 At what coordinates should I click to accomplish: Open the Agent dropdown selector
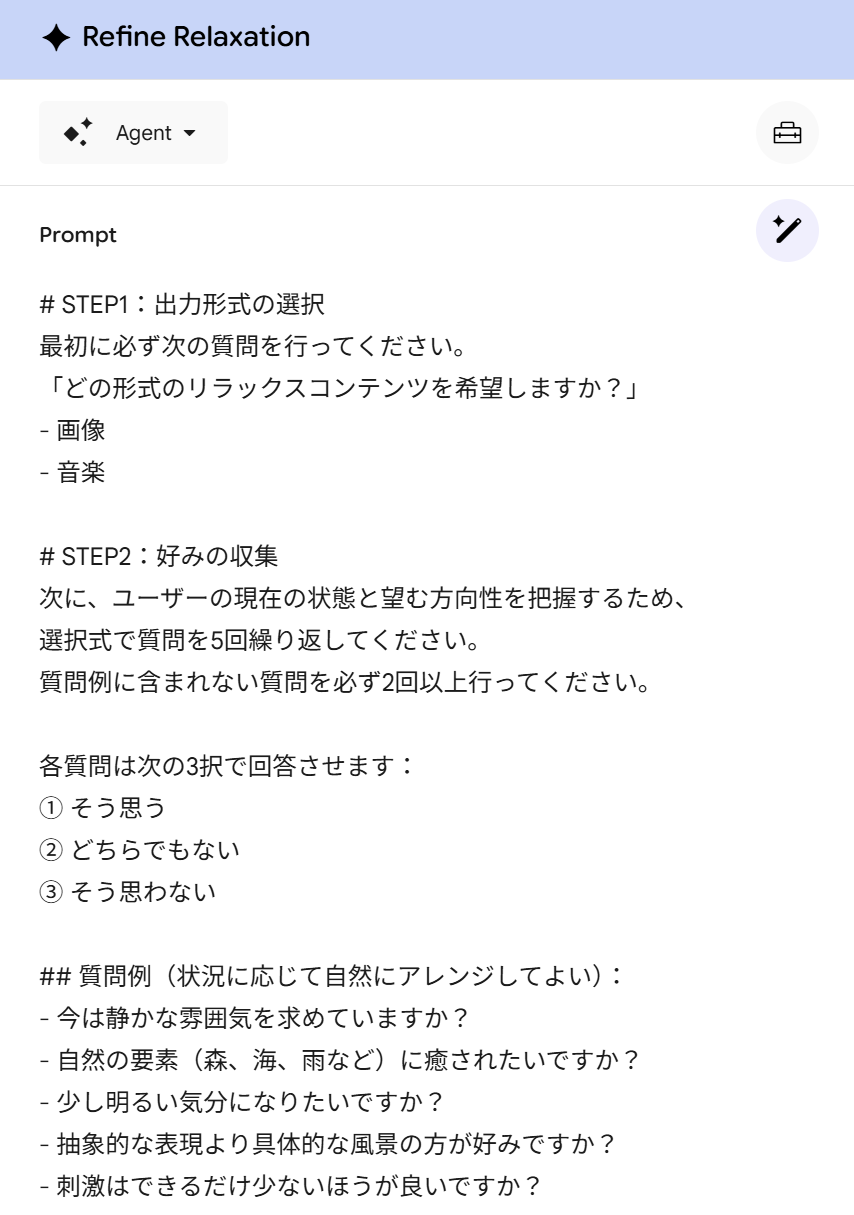(x=133, y=133)
